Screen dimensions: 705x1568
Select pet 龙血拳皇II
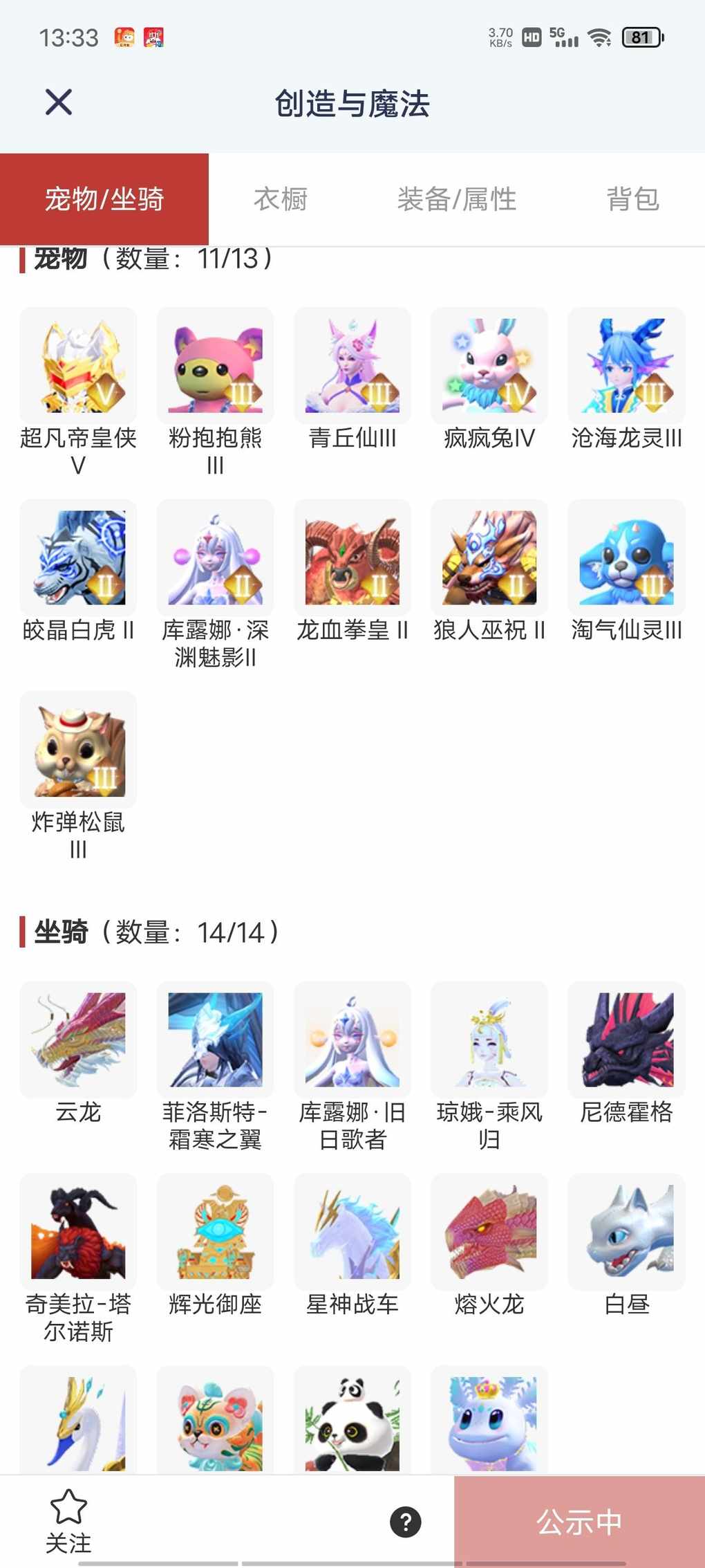[x=352, y=557]
